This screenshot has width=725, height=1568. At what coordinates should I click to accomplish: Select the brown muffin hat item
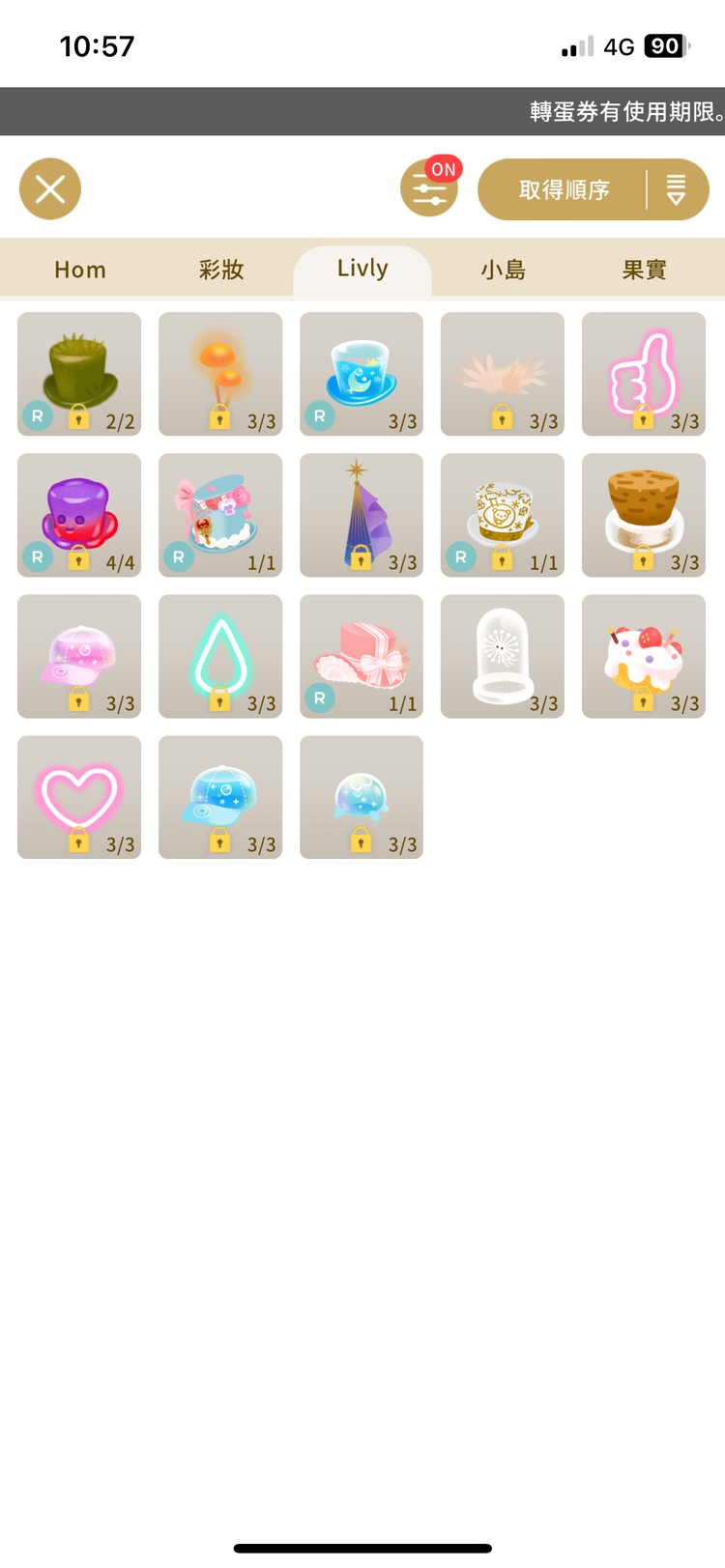point(644,514)
